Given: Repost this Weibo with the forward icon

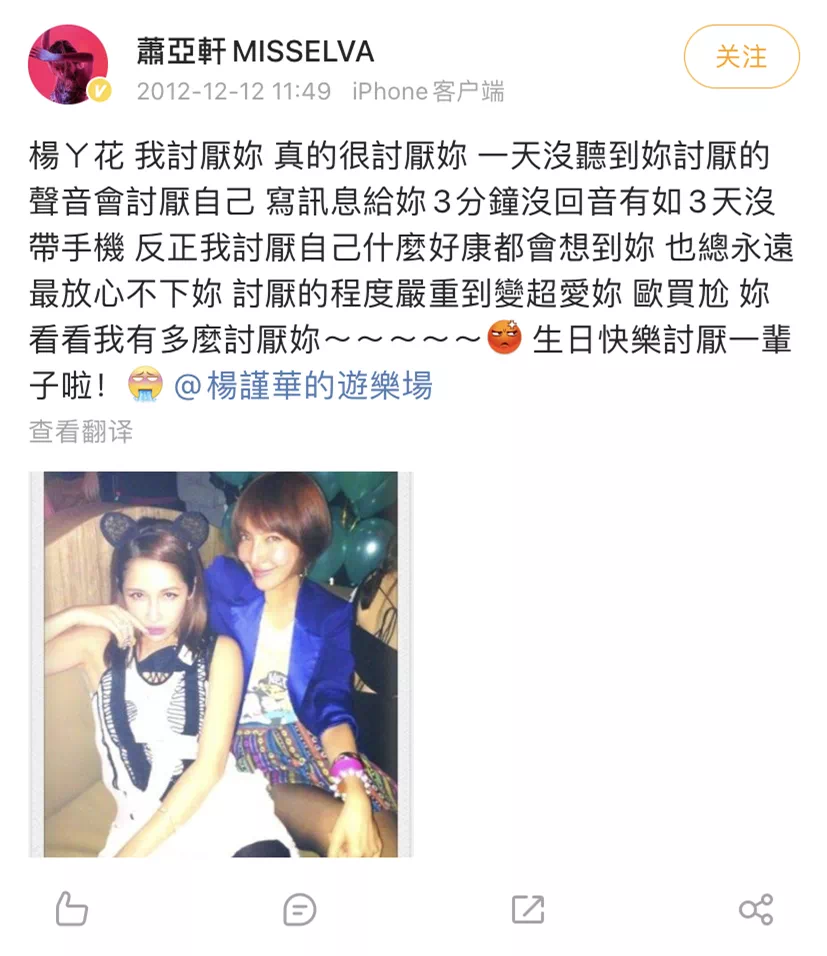Looking at the screenshot, I should point(527,908).
